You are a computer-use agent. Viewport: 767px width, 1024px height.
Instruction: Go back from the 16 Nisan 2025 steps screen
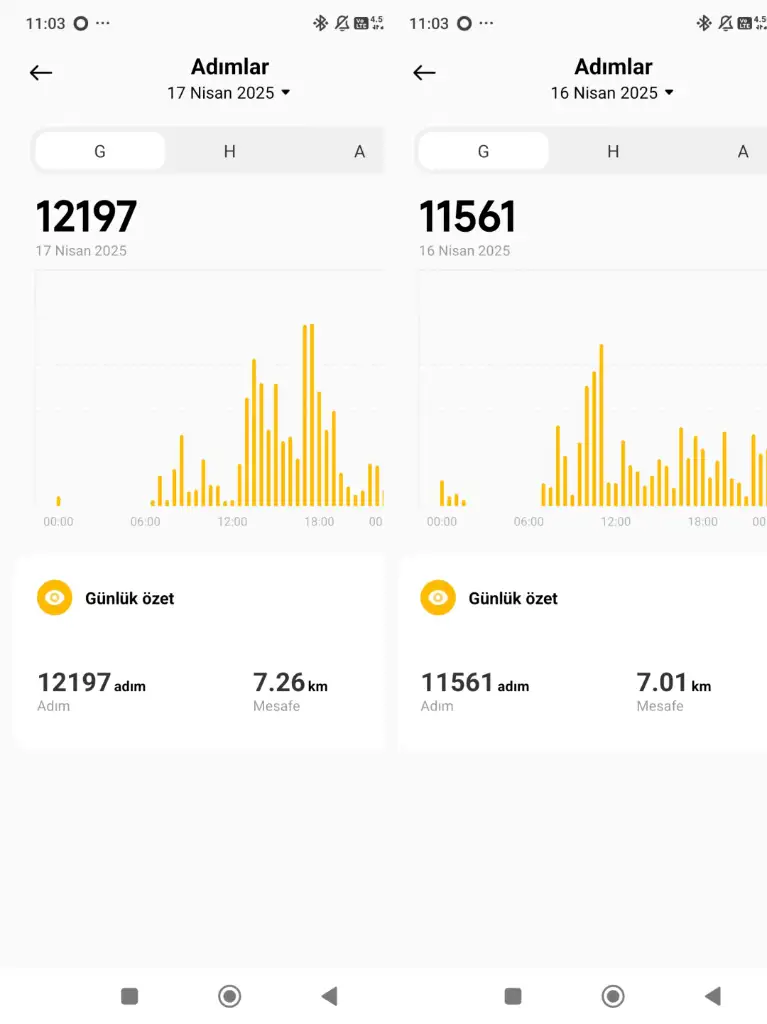tap(424, 72)
